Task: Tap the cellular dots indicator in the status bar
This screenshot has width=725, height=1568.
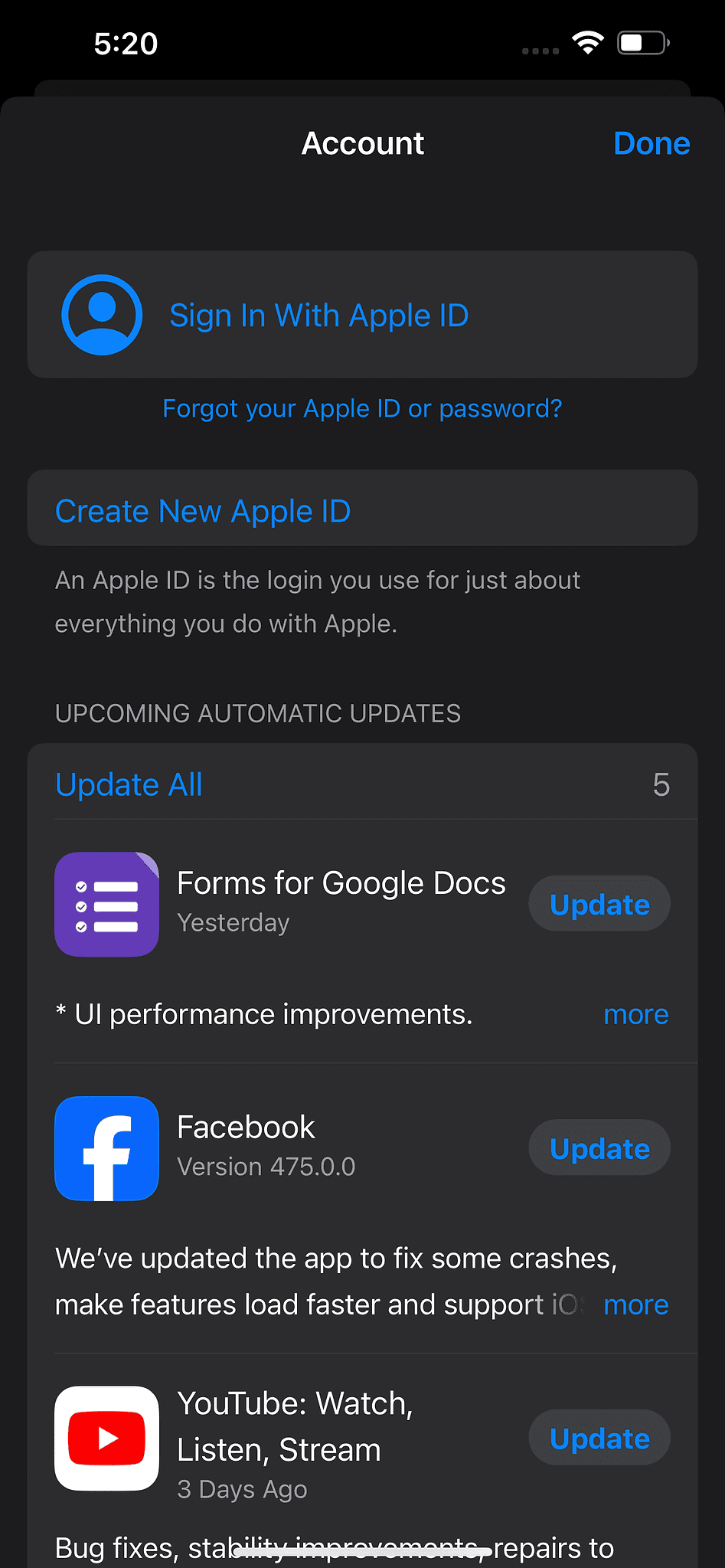Action: pos(540,47)
